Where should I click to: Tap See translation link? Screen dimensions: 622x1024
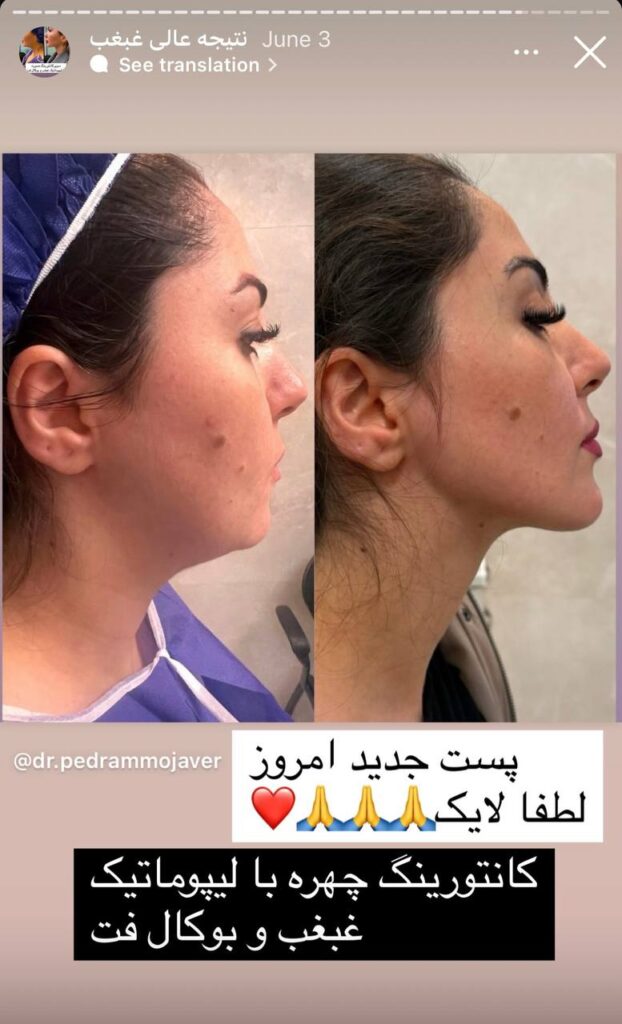click(184, 65)
